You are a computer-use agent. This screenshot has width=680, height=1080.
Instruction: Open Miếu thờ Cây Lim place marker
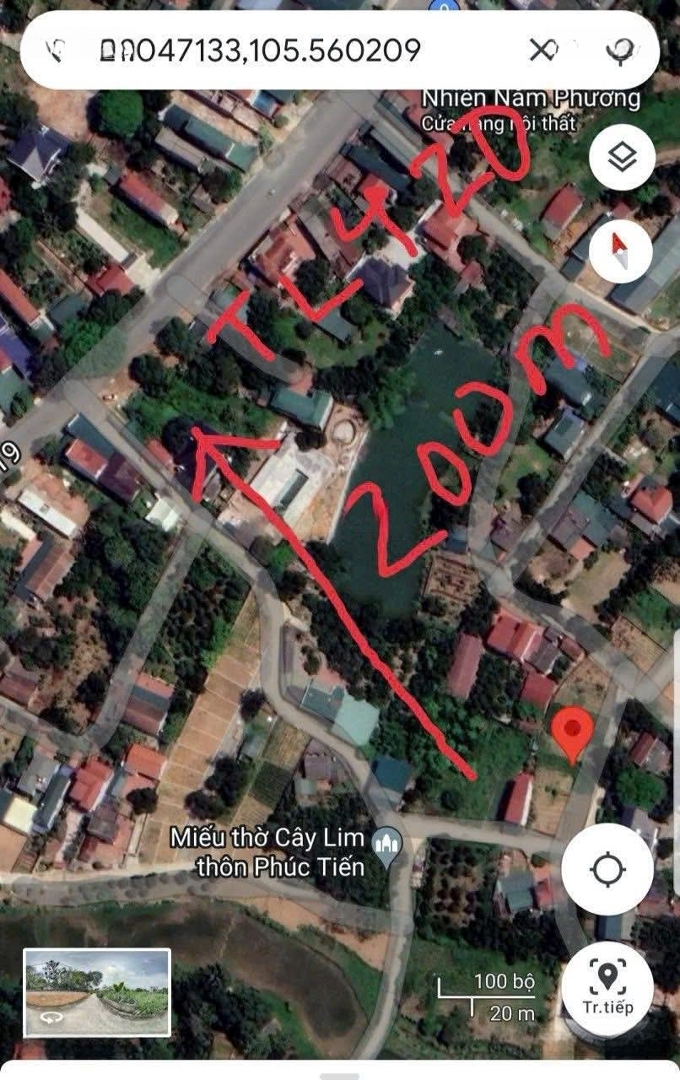point(386,842)
